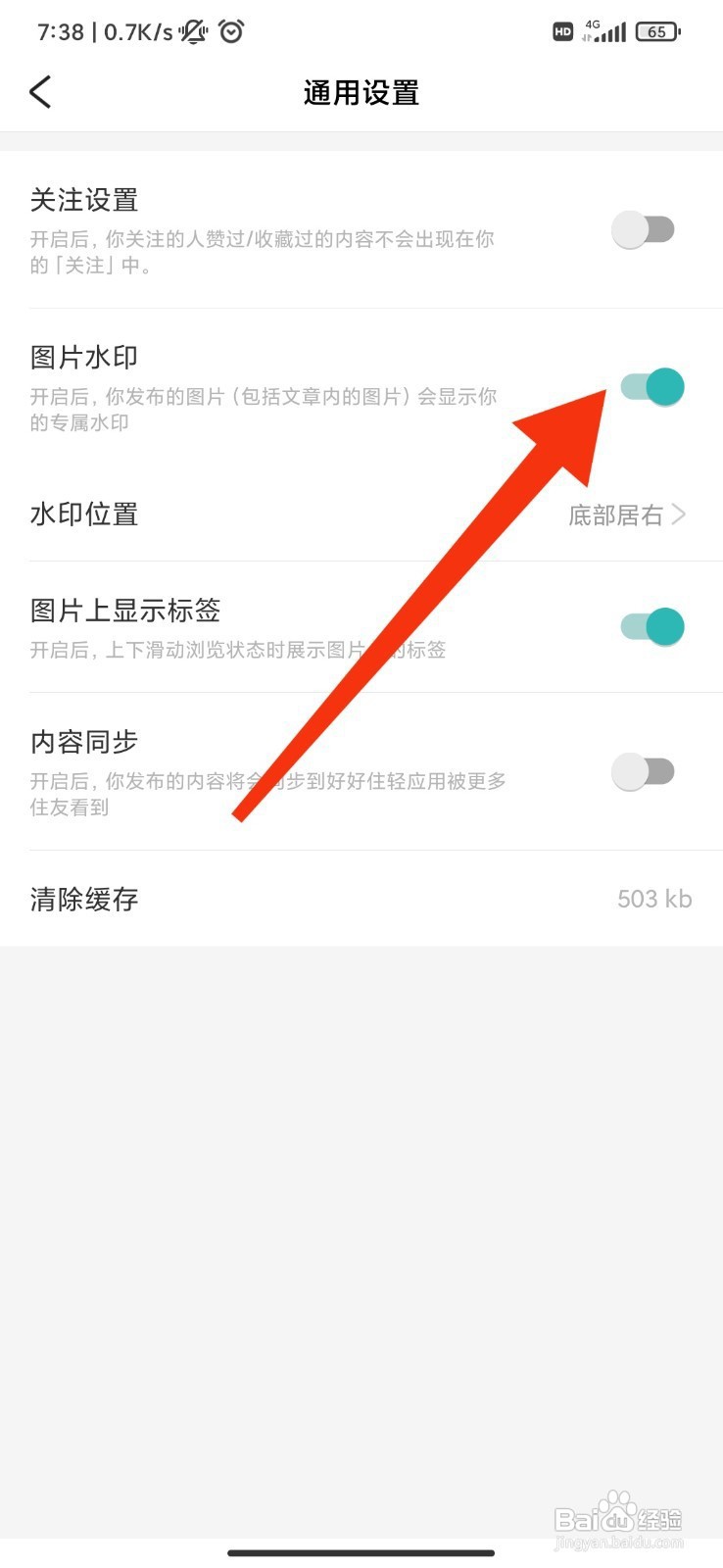Click the 底部居右 position option

tap(617, 514)
